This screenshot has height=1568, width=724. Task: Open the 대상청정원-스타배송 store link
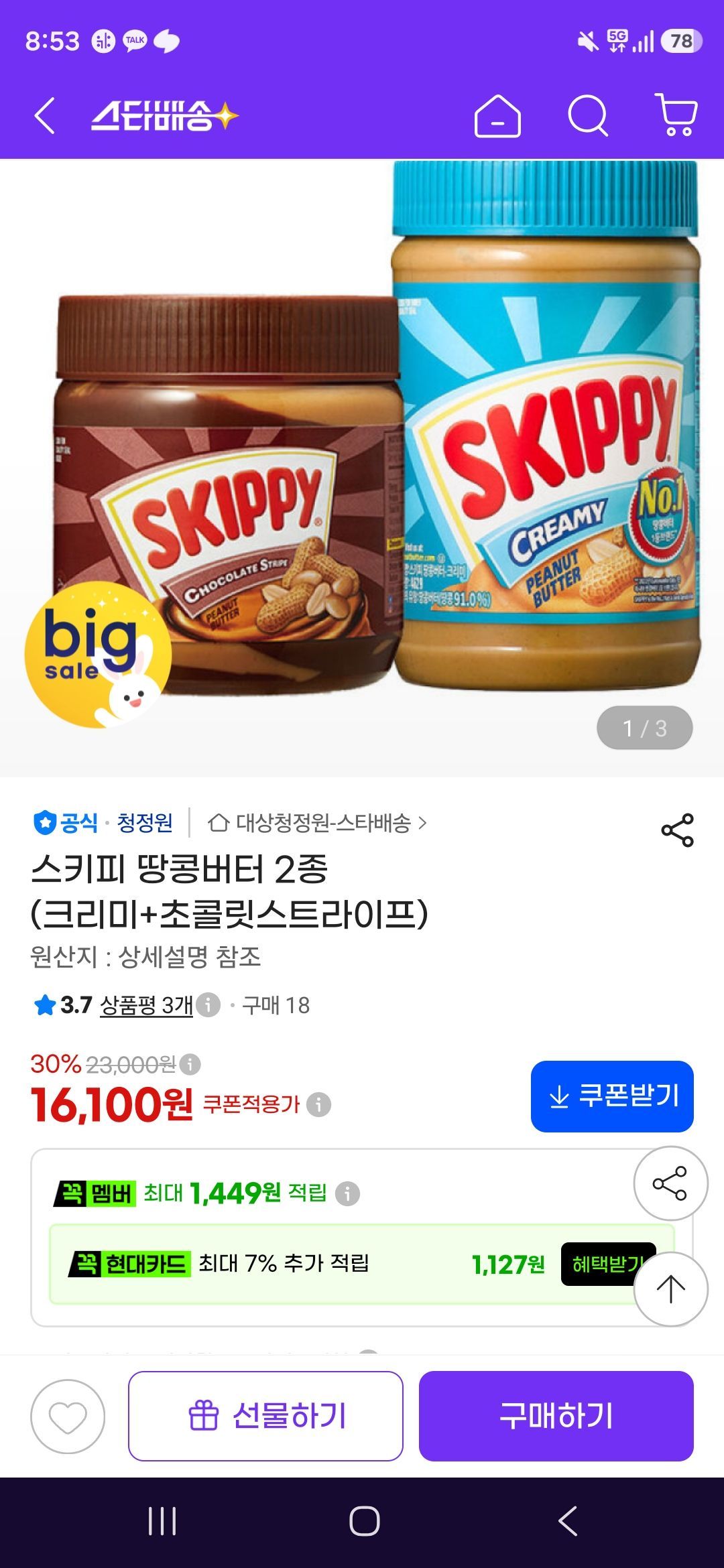(x=317, y=823)
